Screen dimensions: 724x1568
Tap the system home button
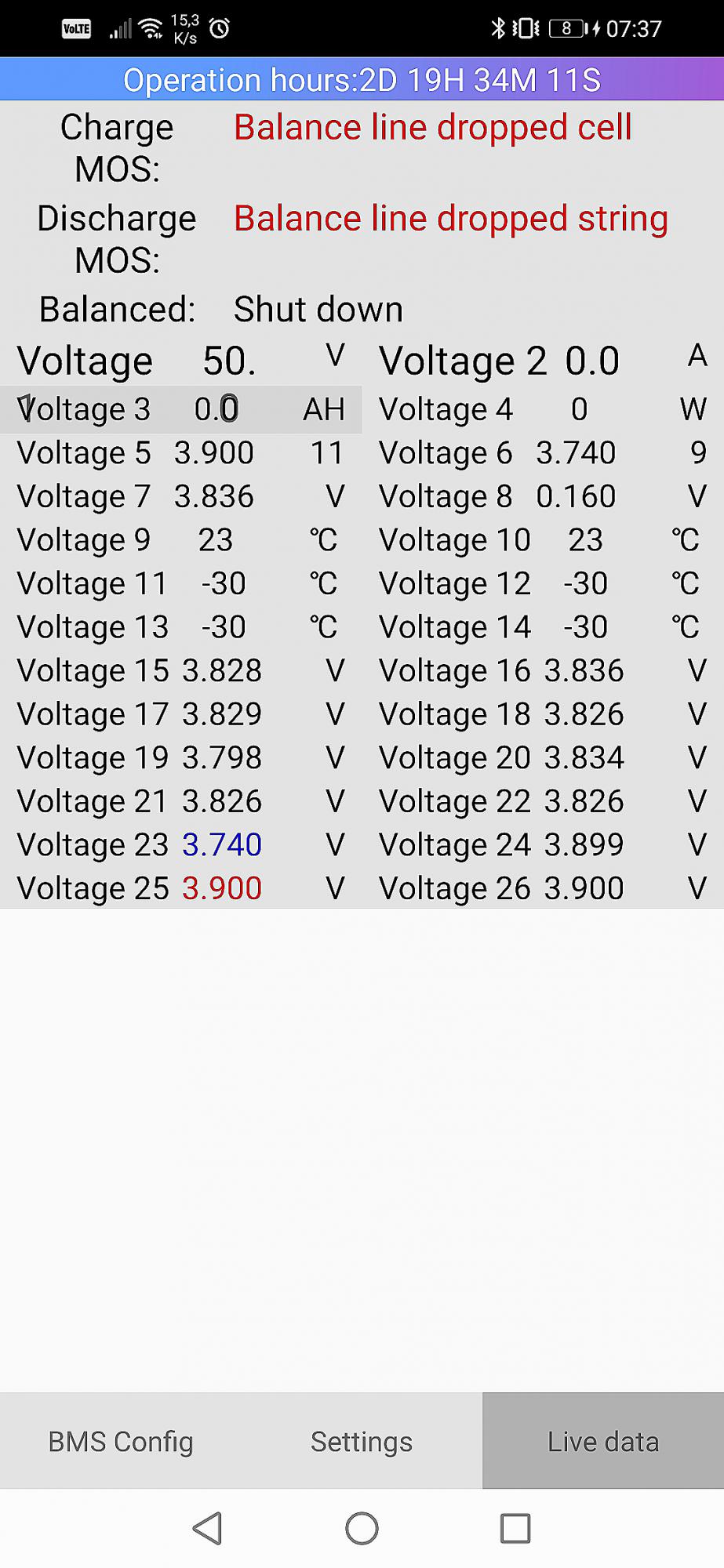coord(362,1528)
